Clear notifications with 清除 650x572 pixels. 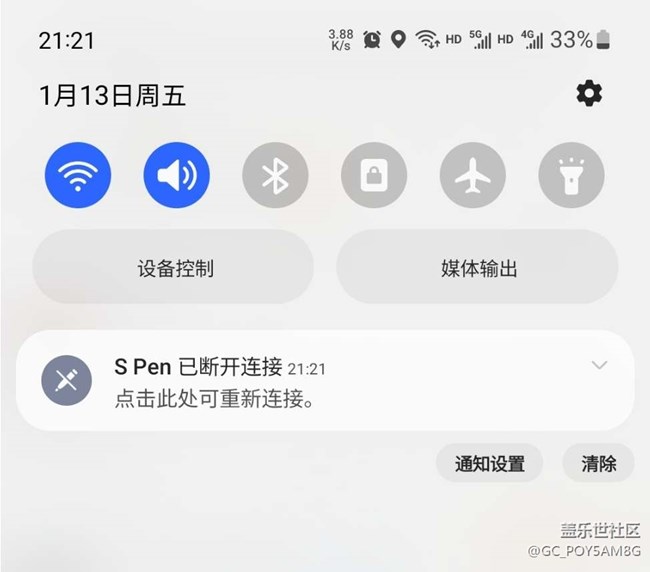point(599,463)
